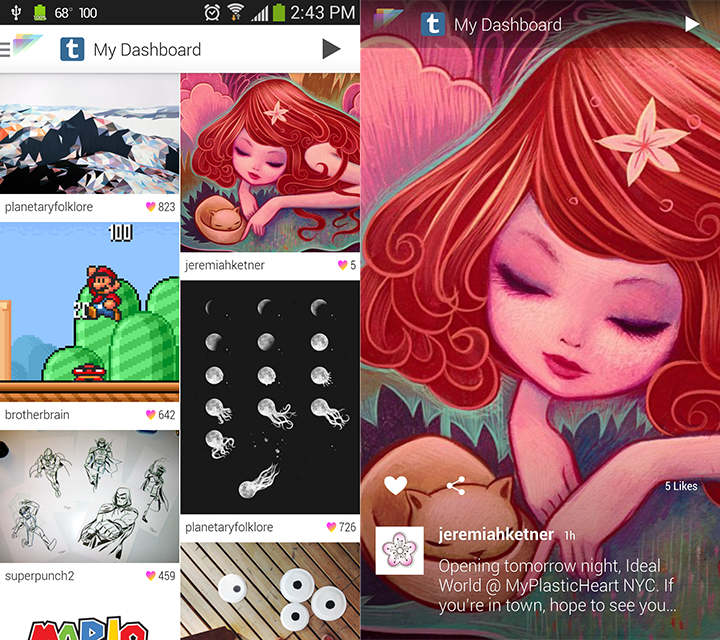View the 5 Likes on the post
The width and height of the screenshot is (720, 640).
tap(681, 487)
